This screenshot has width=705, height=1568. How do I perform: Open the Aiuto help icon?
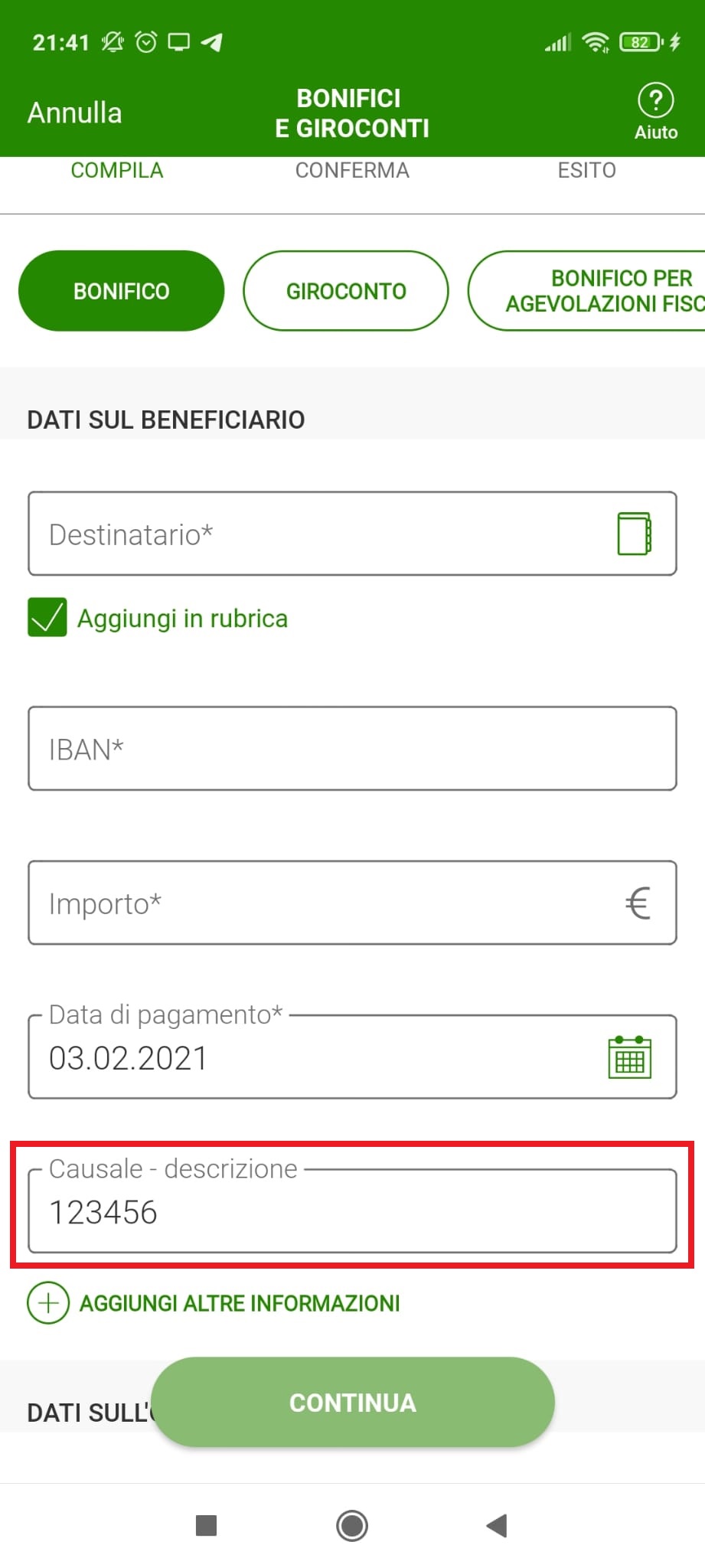pyautogui.click(x=656, y=100)
